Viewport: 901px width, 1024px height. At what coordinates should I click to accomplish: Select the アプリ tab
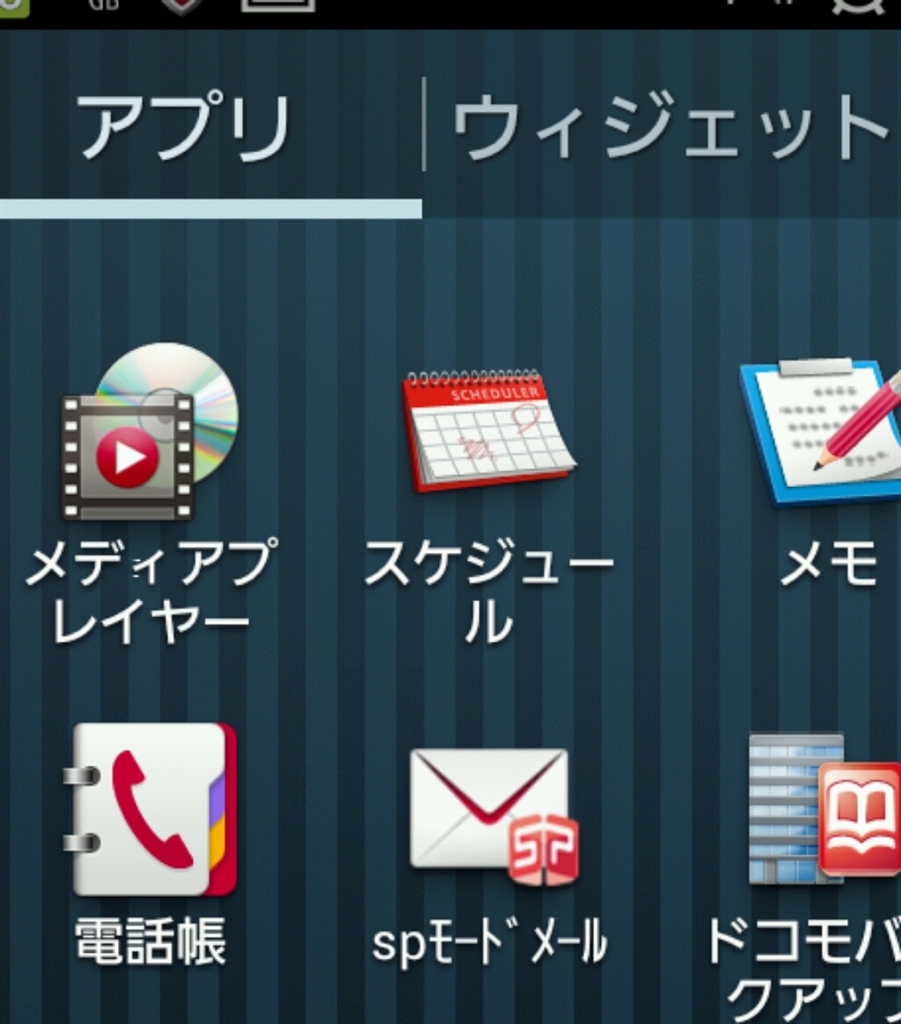point(185,128)
